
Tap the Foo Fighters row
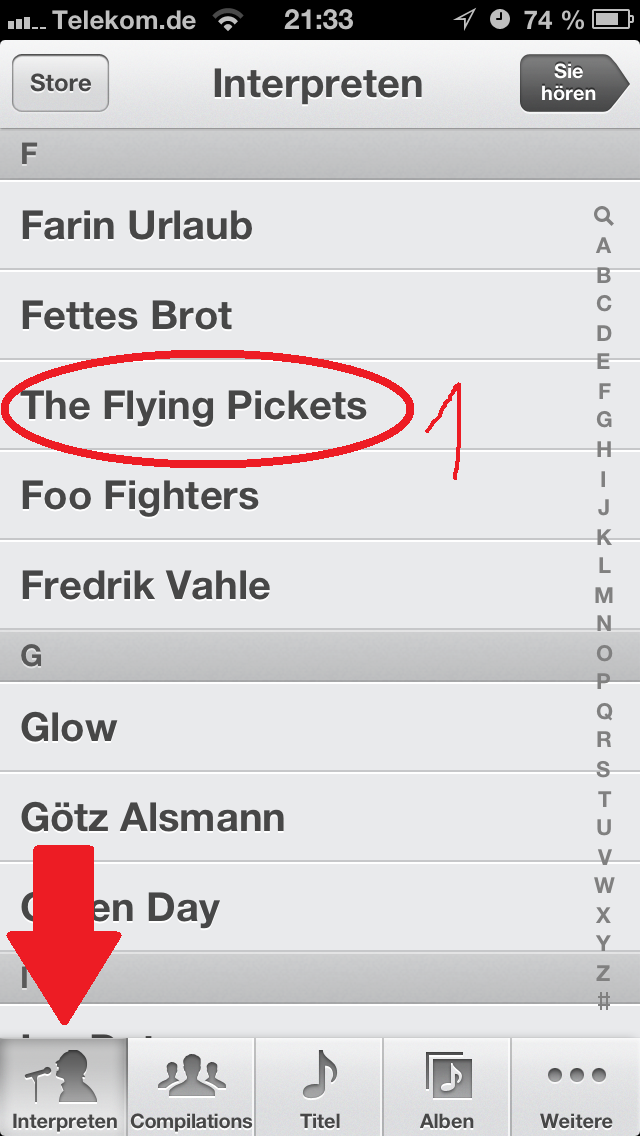140,496
